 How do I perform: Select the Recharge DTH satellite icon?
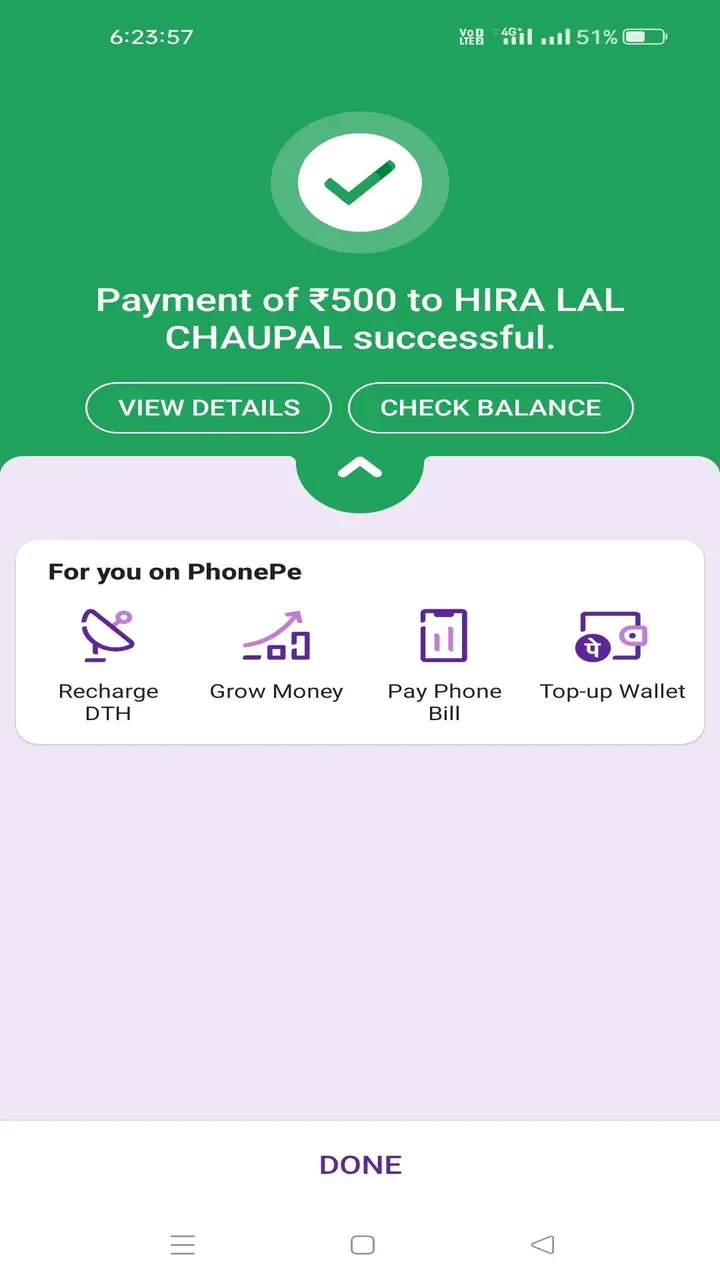tap(108, 632)
